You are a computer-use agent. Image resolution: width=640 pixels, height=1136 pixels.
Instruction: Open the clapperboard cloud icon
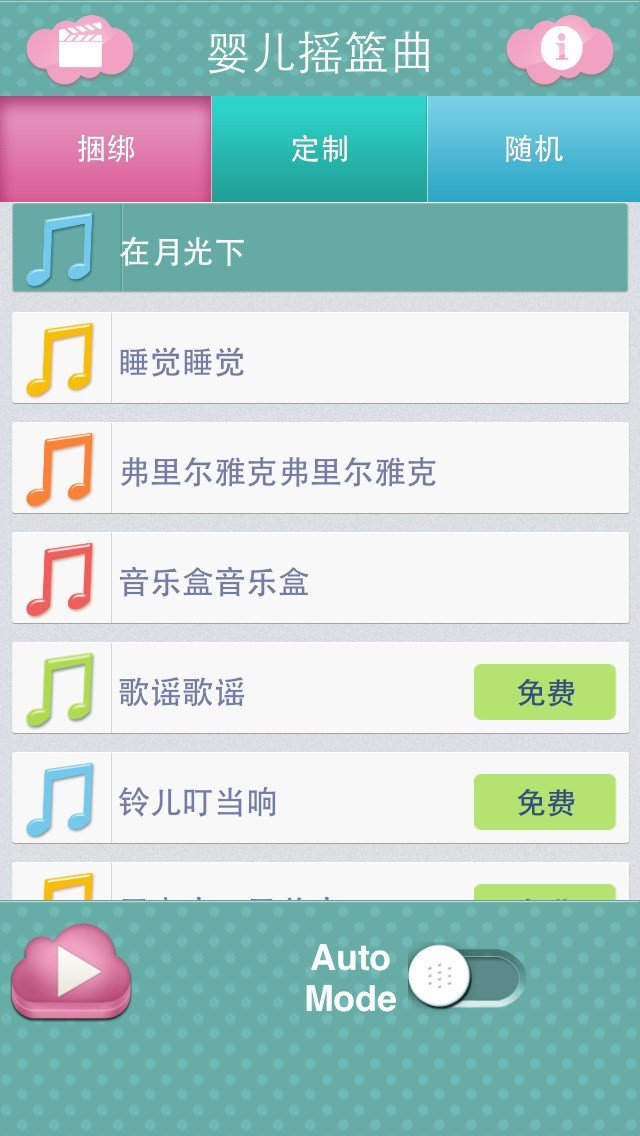80,48
